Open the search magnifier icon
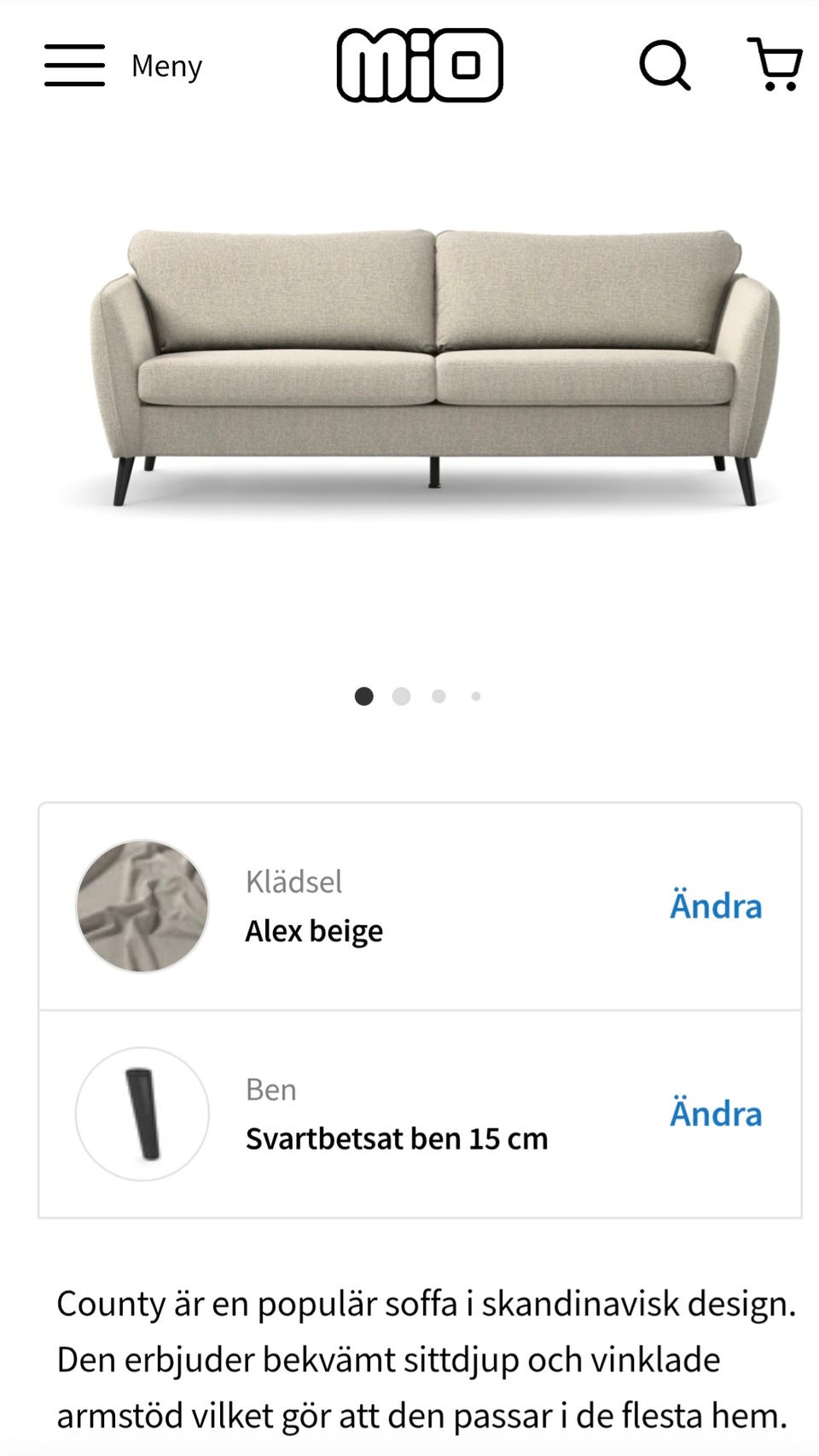This screenshot has width=819, height=1456. click(x=665, y=65)
